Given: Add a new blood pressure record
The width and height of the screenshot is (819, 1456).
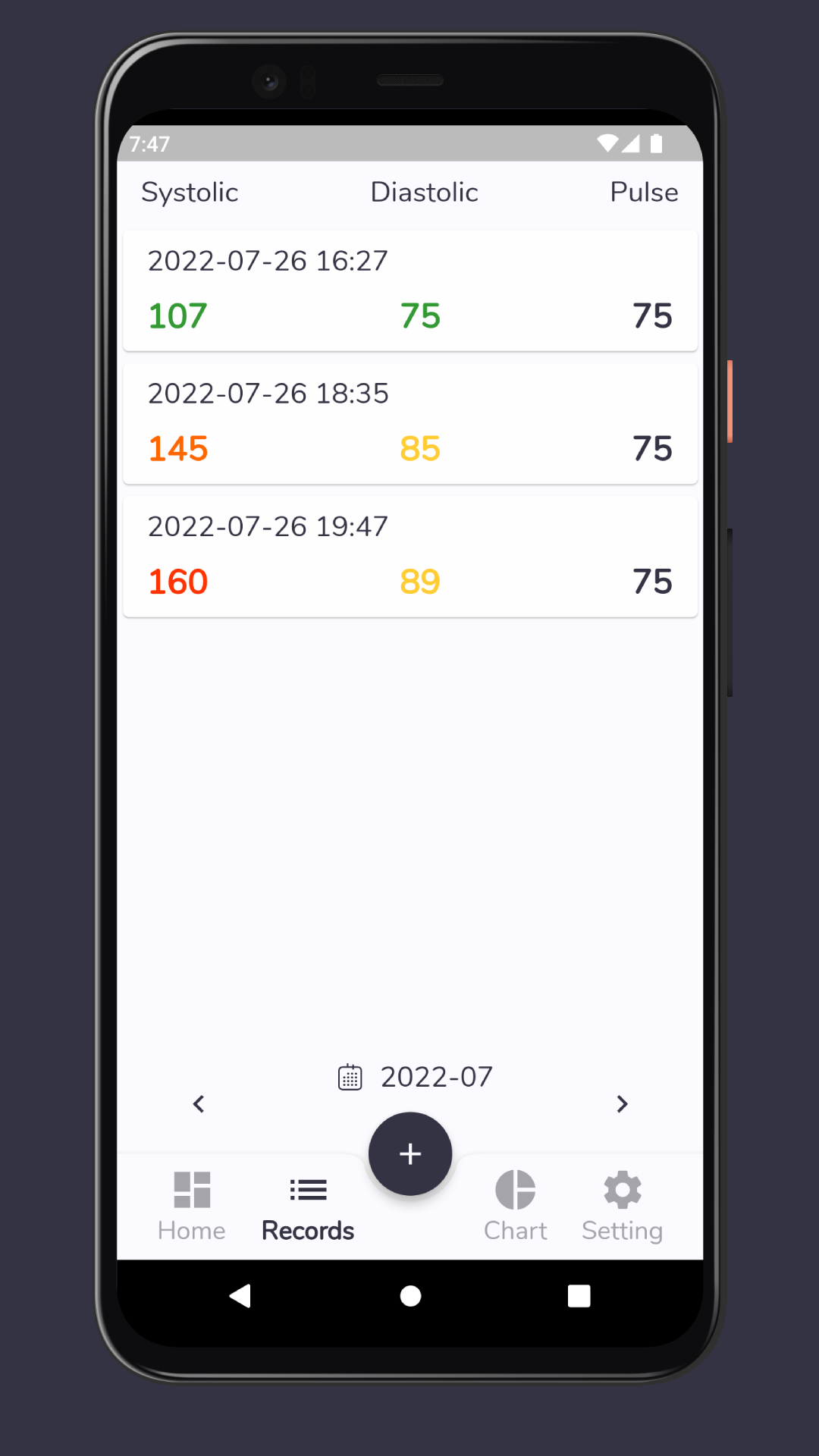Looking at the screenshot, I should pyautogui.click(x=410, y=1154).
